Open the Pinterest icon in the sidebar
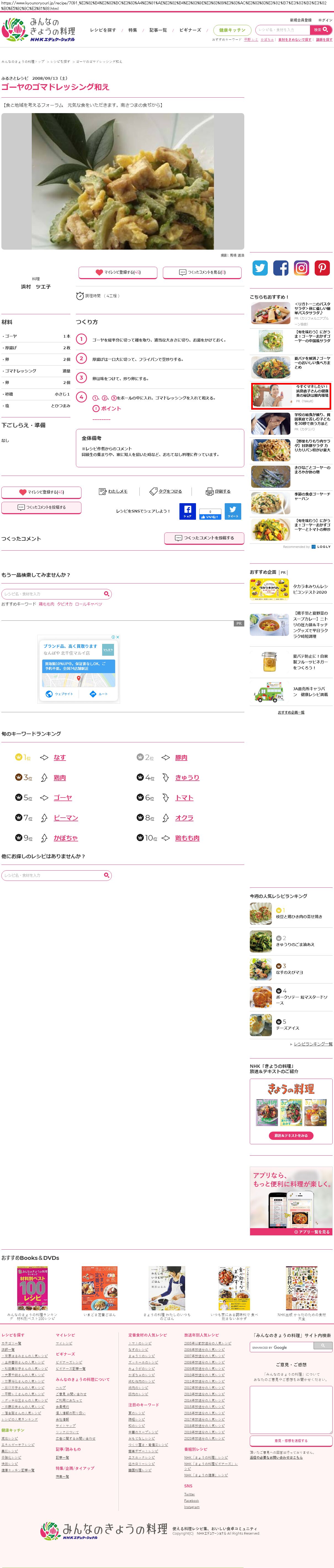This screenshot has height=1568, width=334. pos(322,268)
